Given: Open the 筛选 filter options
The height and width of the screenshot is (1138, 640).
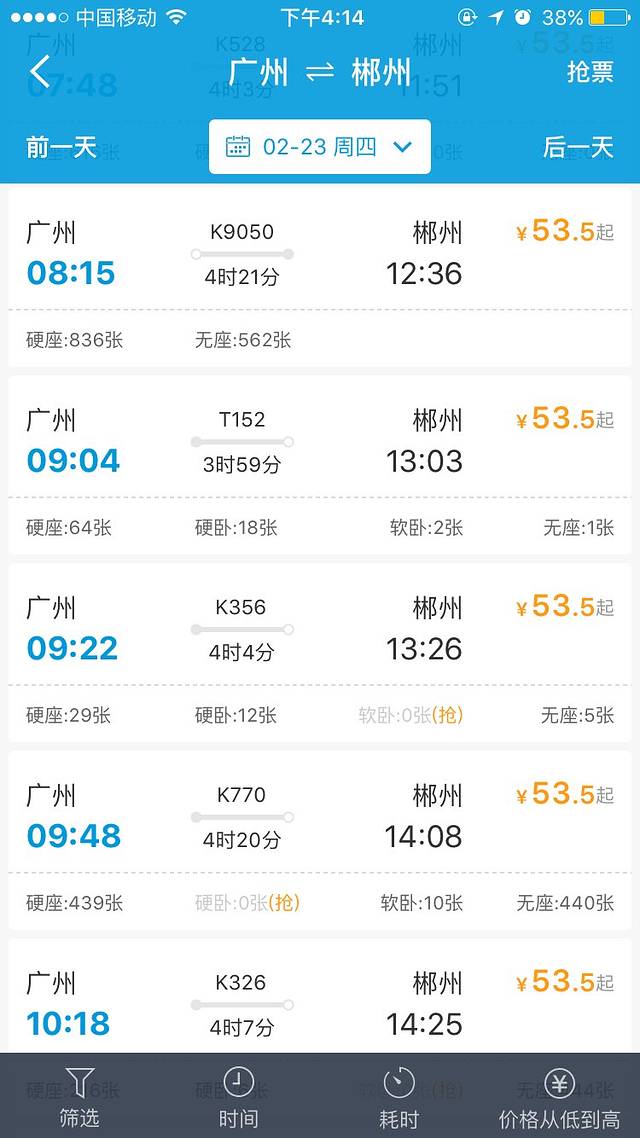Looking at the screenshot, I should tap(79, 1097).
